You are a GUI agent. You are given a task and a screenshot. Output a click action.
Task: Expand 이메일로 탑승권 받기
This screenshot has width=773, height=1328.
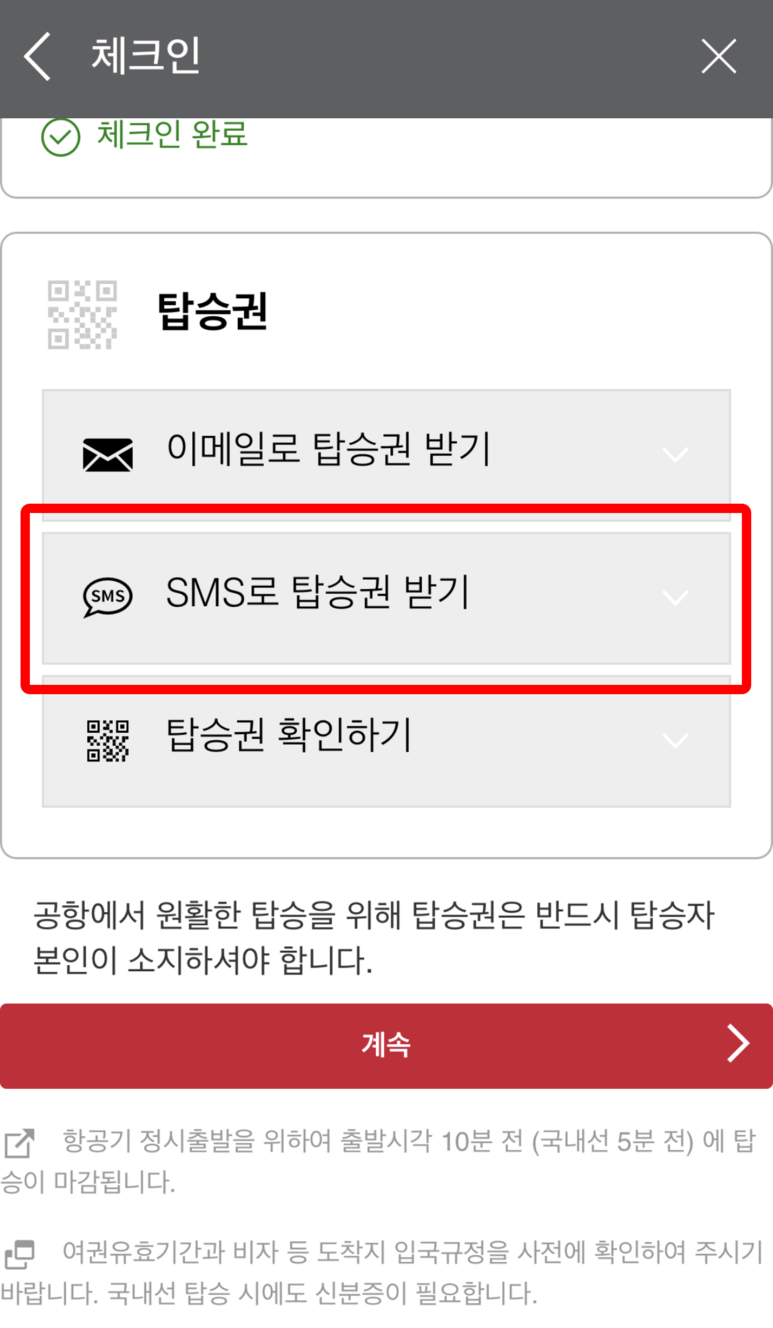pos(386,454)
